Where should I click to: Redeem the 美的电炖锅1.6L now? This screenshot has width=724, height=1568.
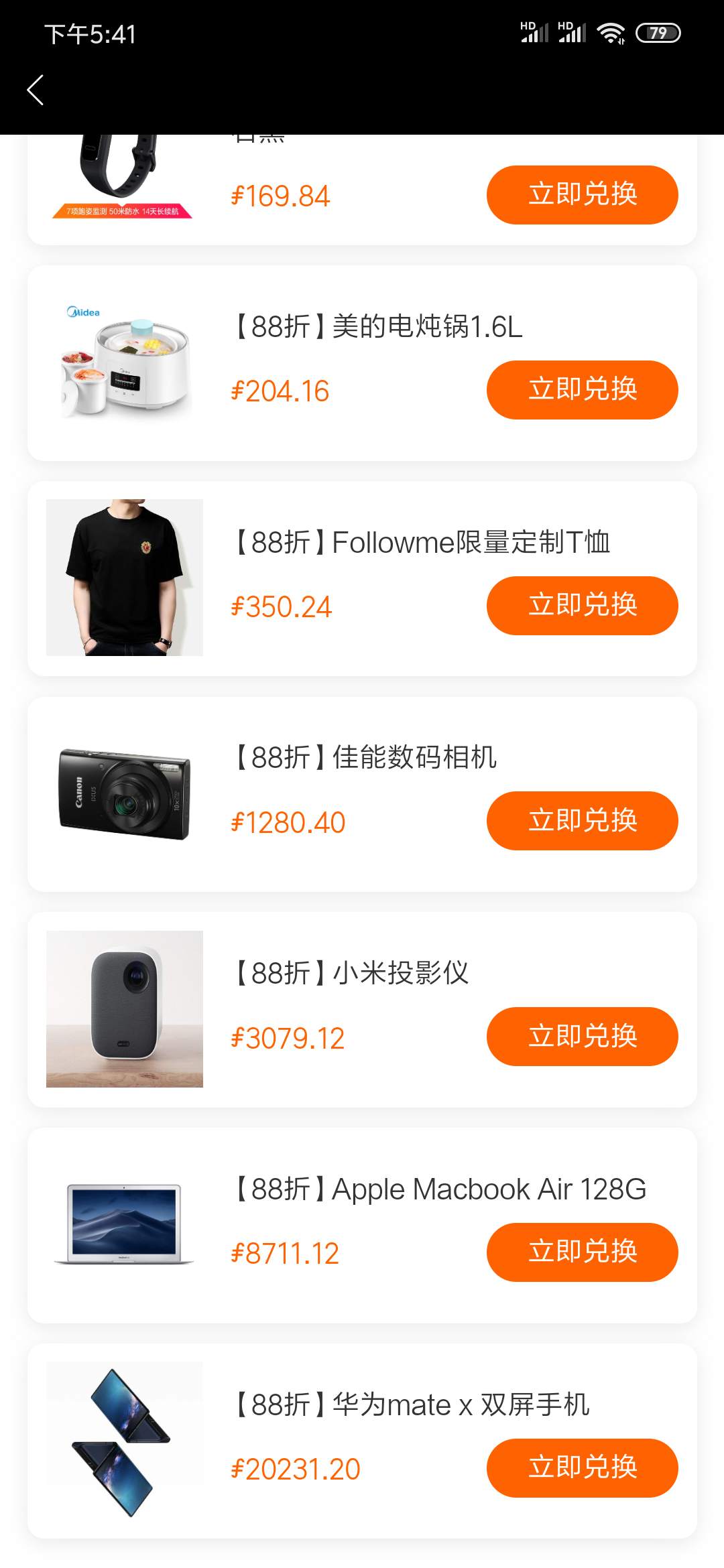pos(582,389)
